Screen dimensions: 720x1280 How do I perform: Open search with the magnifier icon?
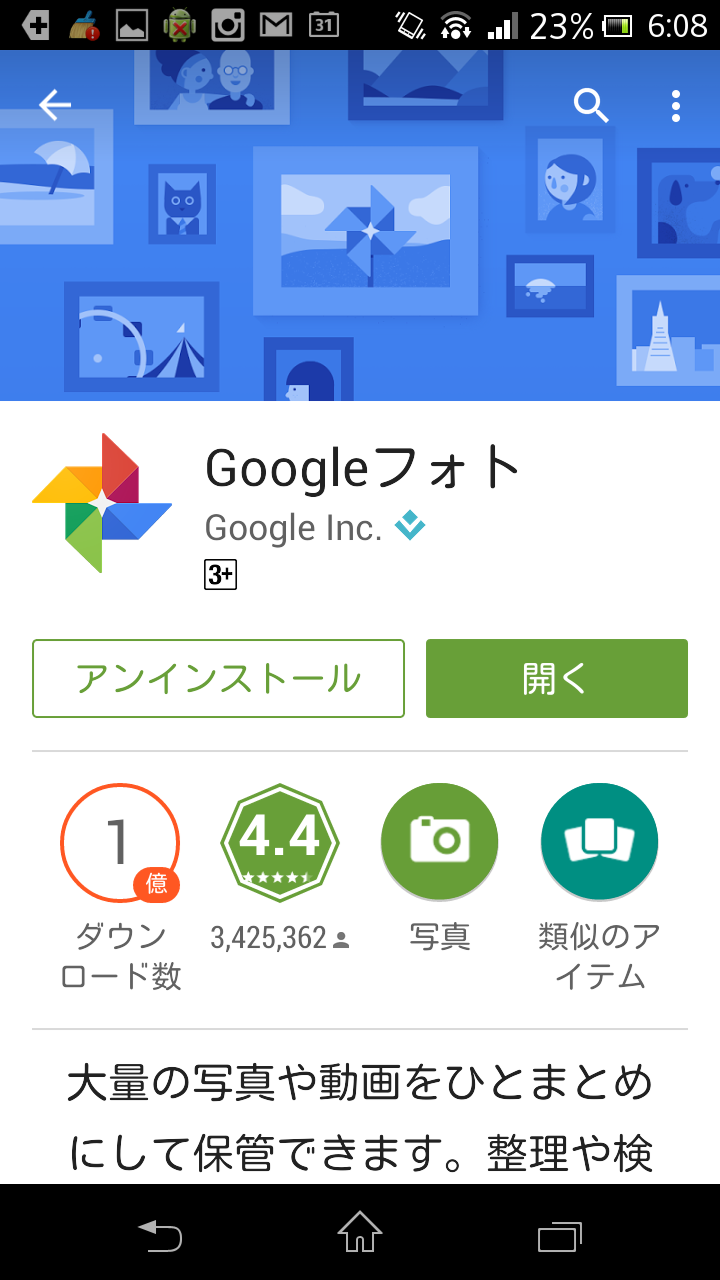tap(591, 105)
